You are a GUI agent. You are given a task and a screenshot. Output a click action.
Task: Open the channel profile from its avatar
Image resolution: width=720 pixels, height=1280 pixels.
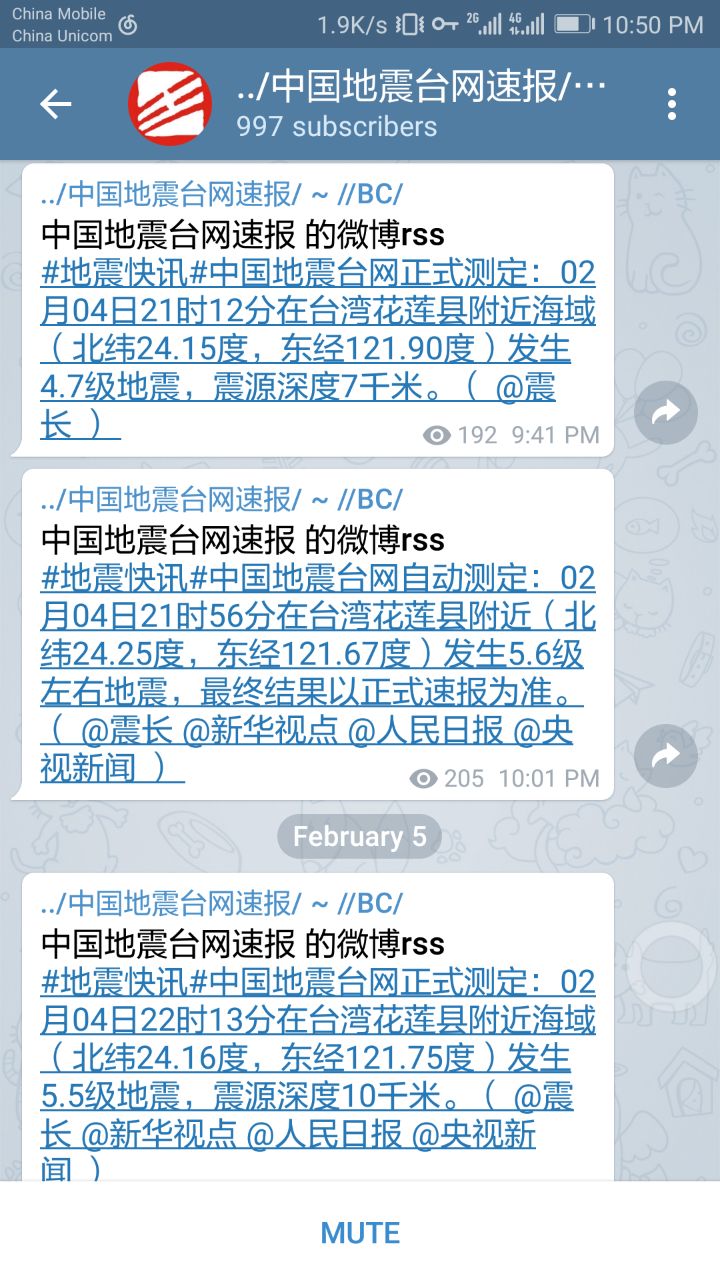click(170, 104)
